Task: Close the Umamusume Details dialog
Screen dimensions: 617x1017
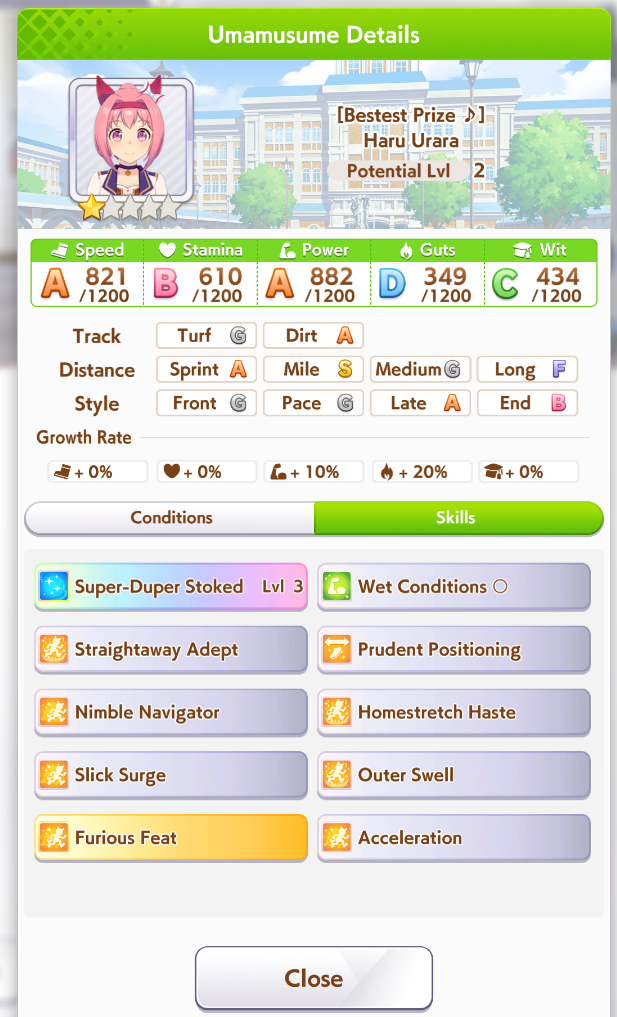Action: tap(313, 977)
